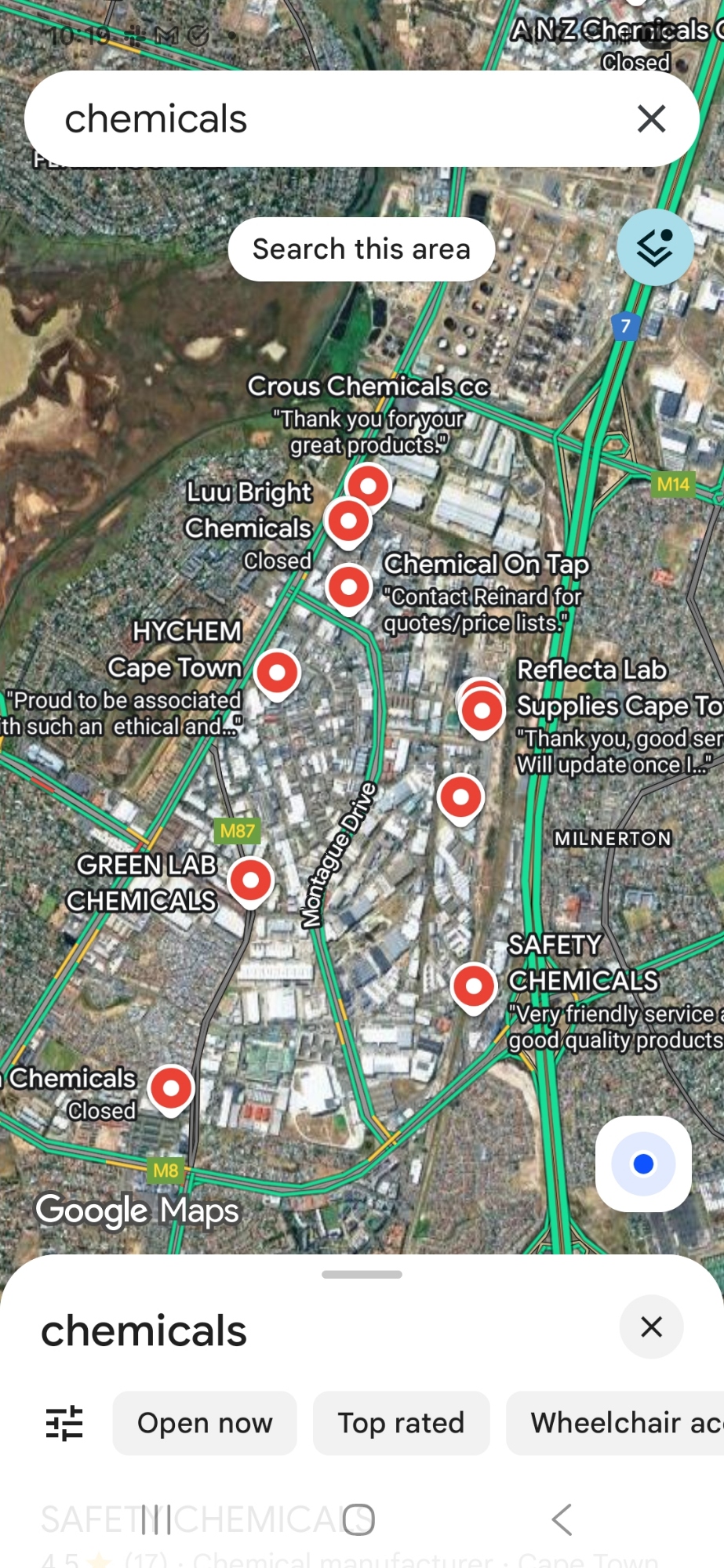Image resolution: width=724 pixels, height=1568 pixels.
Task: Apply the Top rated filter
Action: click(x=401, y=1423)
